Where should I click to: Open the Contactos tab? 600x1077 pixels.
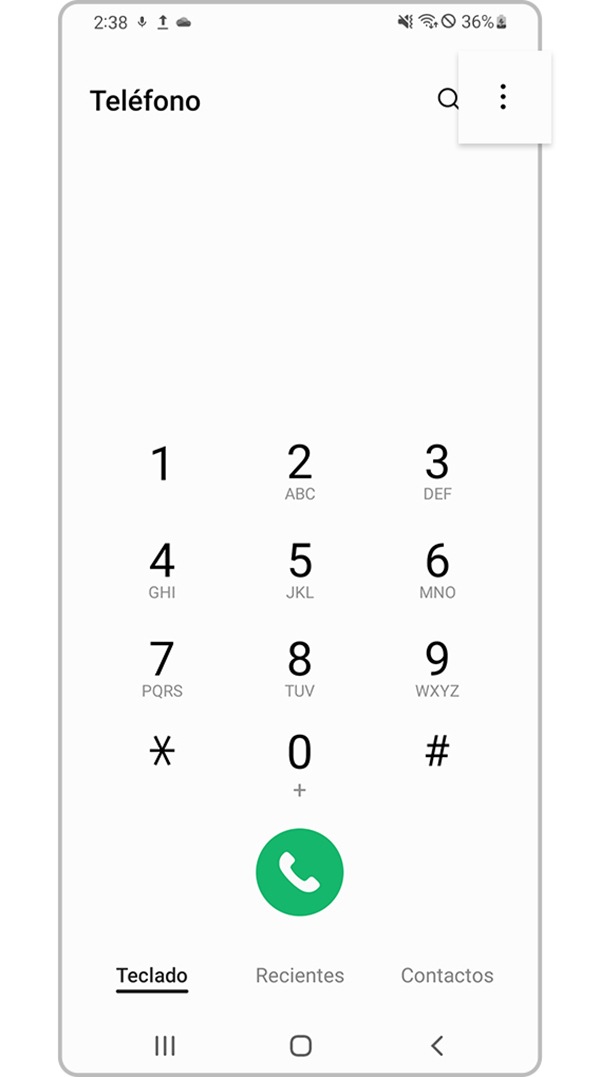tap(447, 975)
